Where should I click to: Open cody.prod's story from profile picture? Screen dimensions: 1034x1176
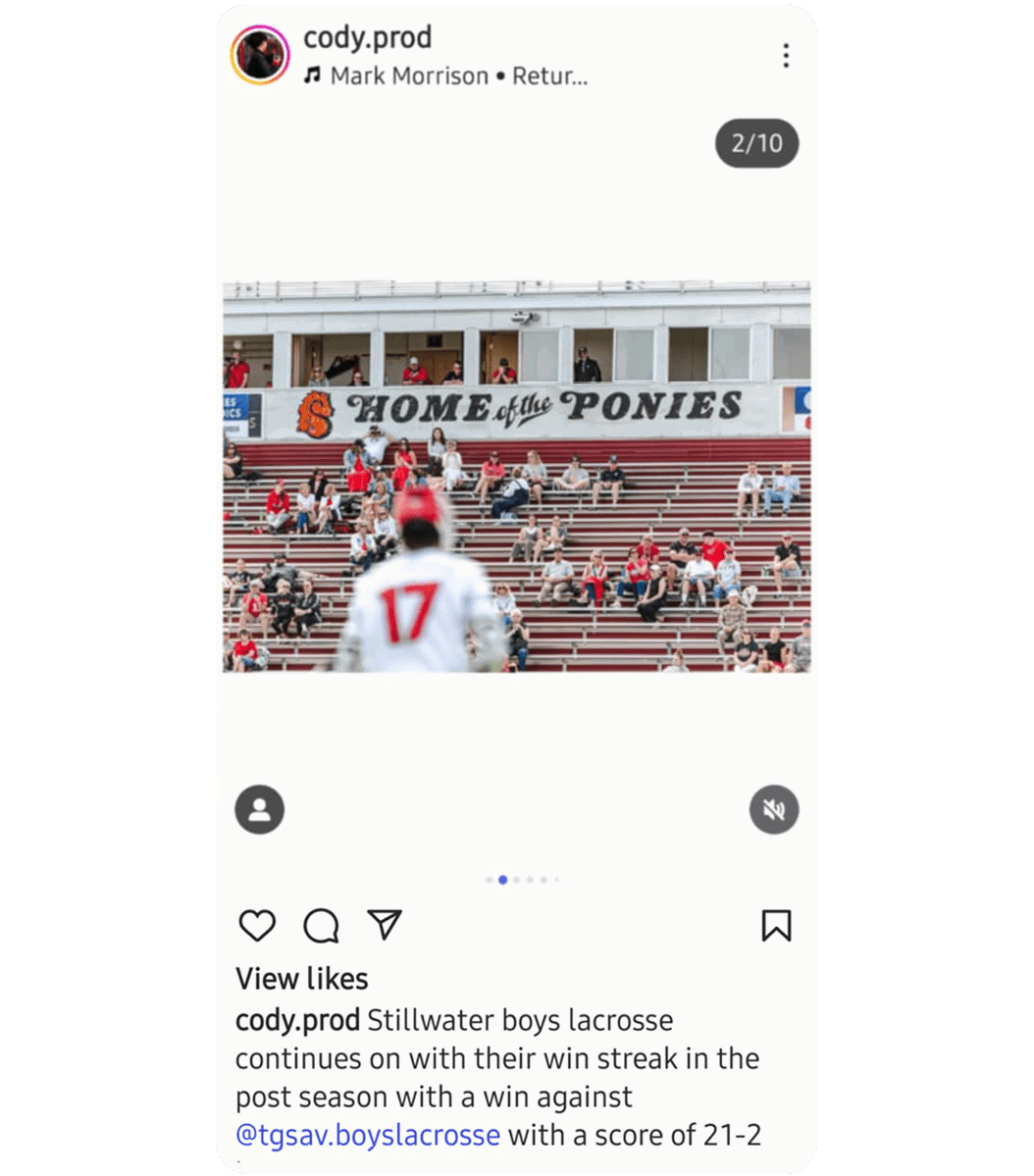260,55
